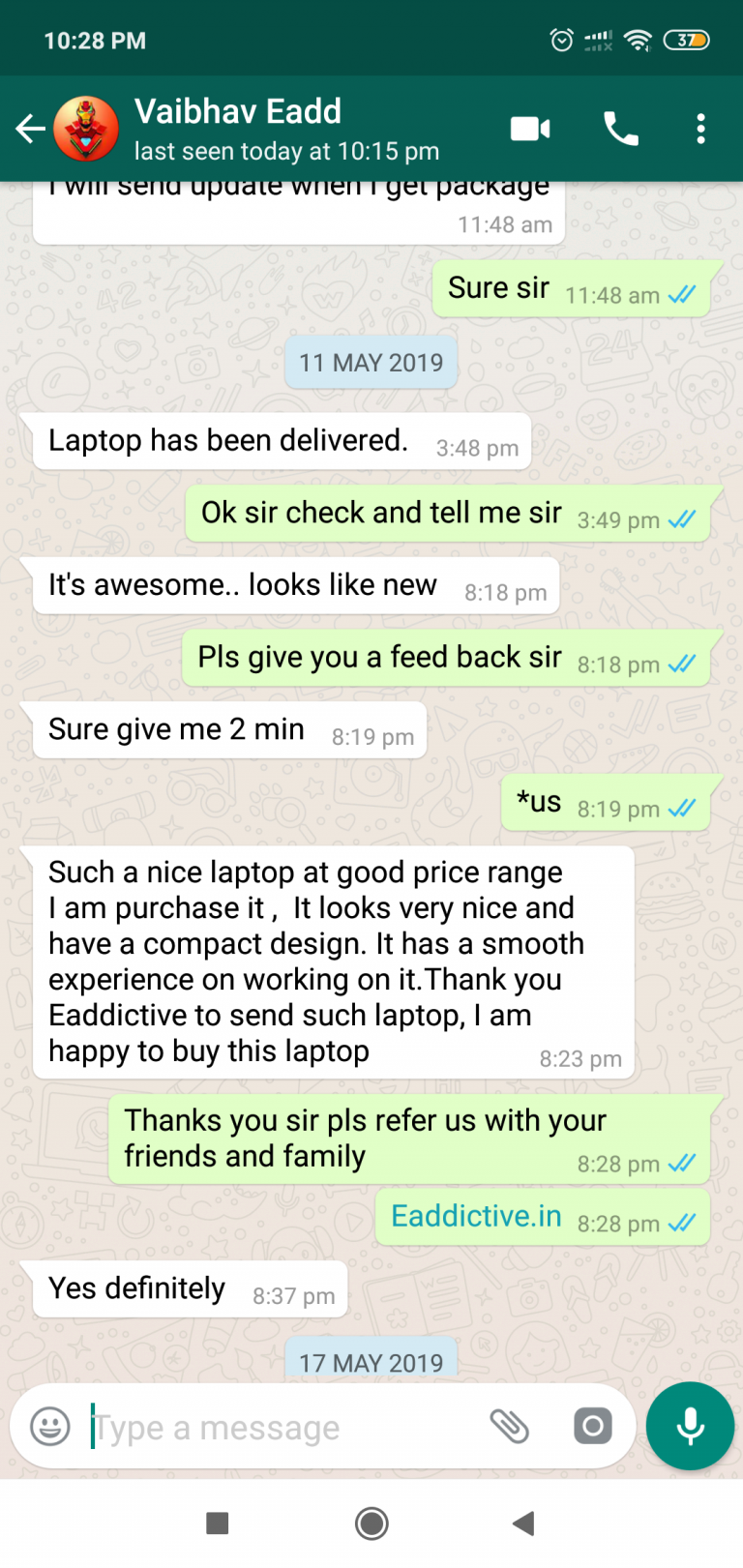The width and height of the screenshot is (743, 1568).
Task: Tap the Recents navigation button
Action: click(x=217, y=1522)
